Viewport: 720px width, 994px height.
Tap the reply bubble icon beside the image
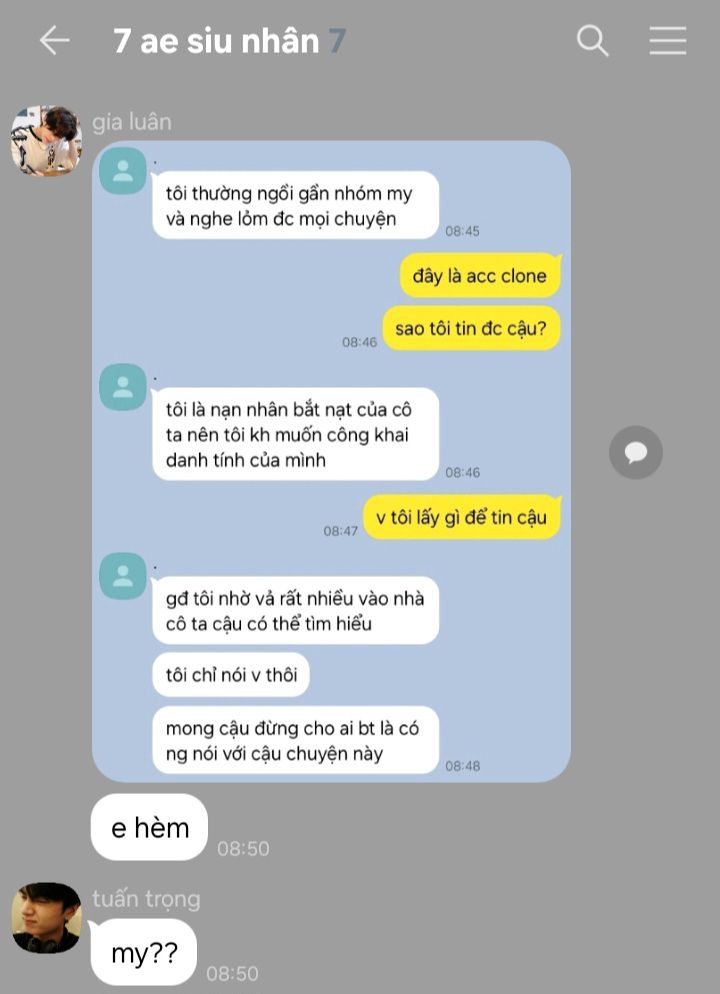[x=635, y=452]
